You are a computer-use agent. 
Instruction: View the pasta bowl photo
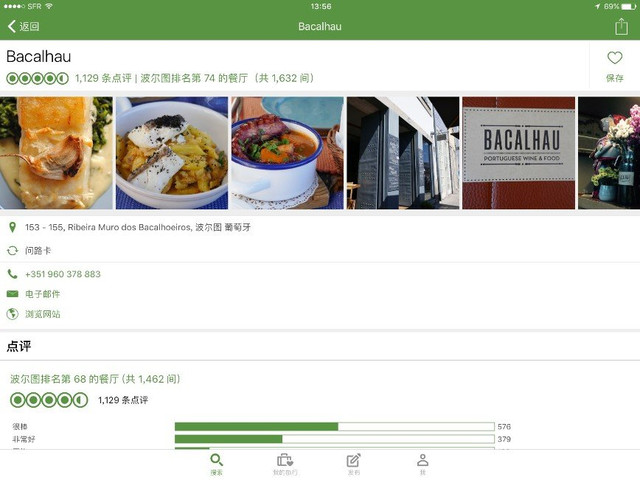tap(172, 153)
